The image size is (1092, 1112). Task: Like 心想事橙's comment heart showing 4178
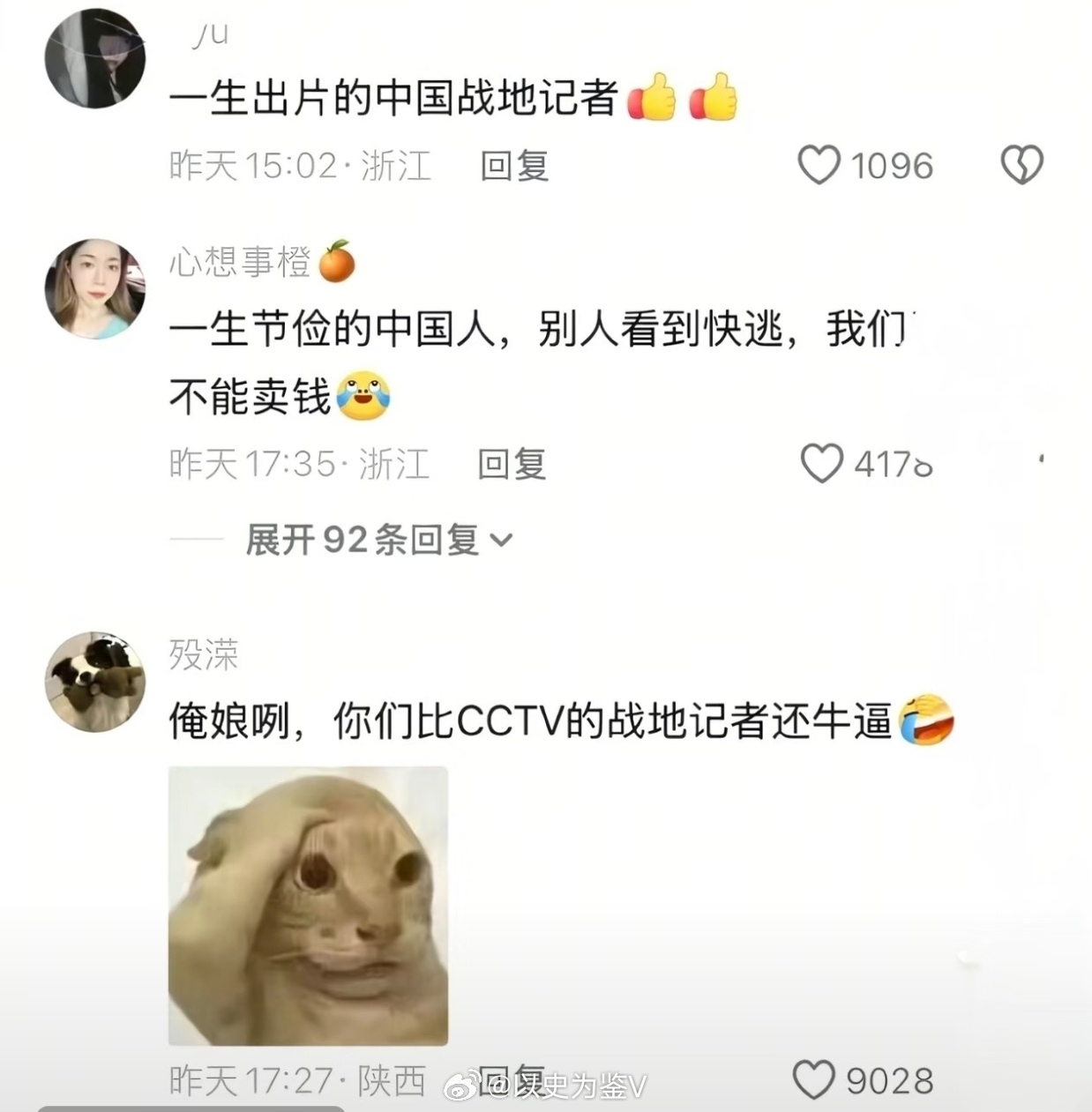point(822,462)
